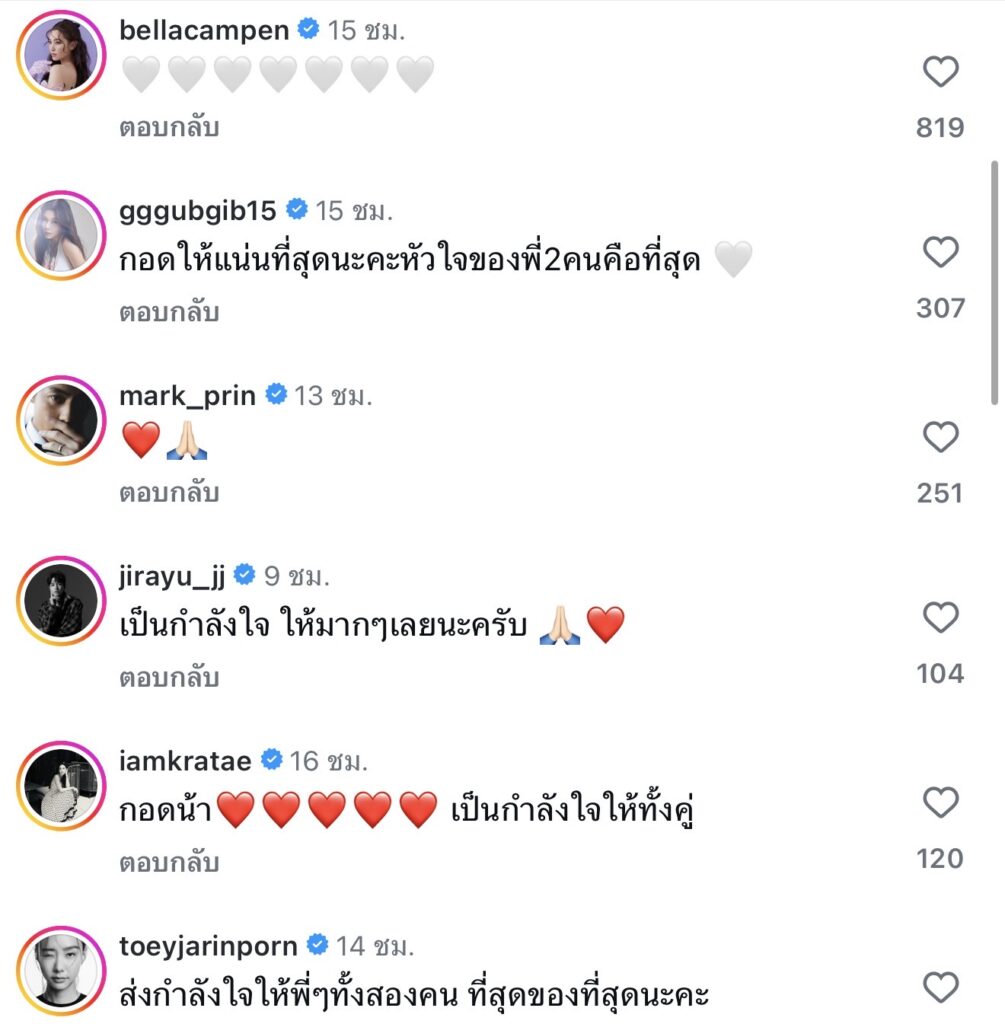Open the toeyjarinporn username link
This screenshot has width=1005, height=1024.
208,946
